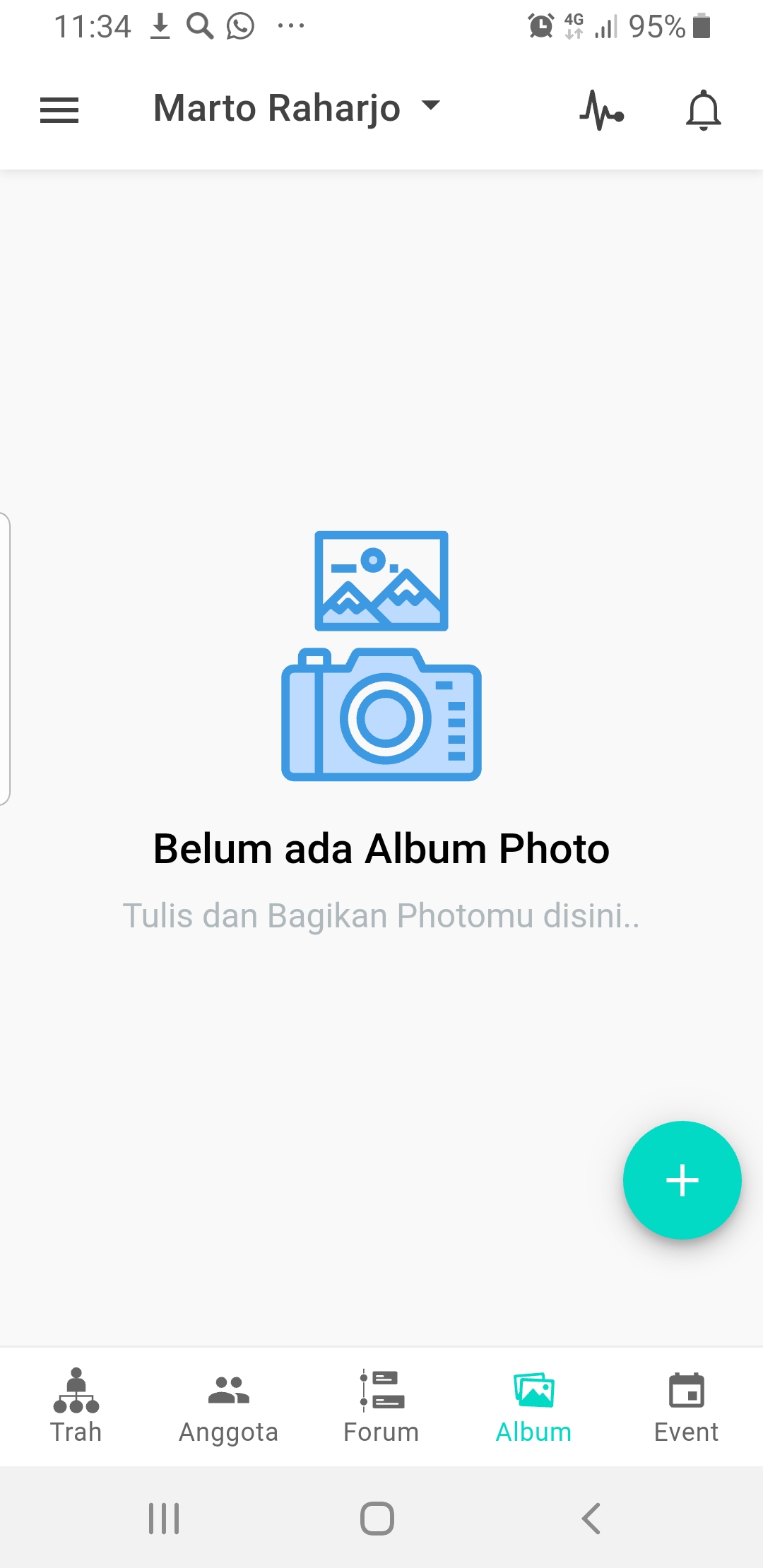Click the activity pulse icon in the header
This screenshot has height=1568, width=763.
point(600,109)
